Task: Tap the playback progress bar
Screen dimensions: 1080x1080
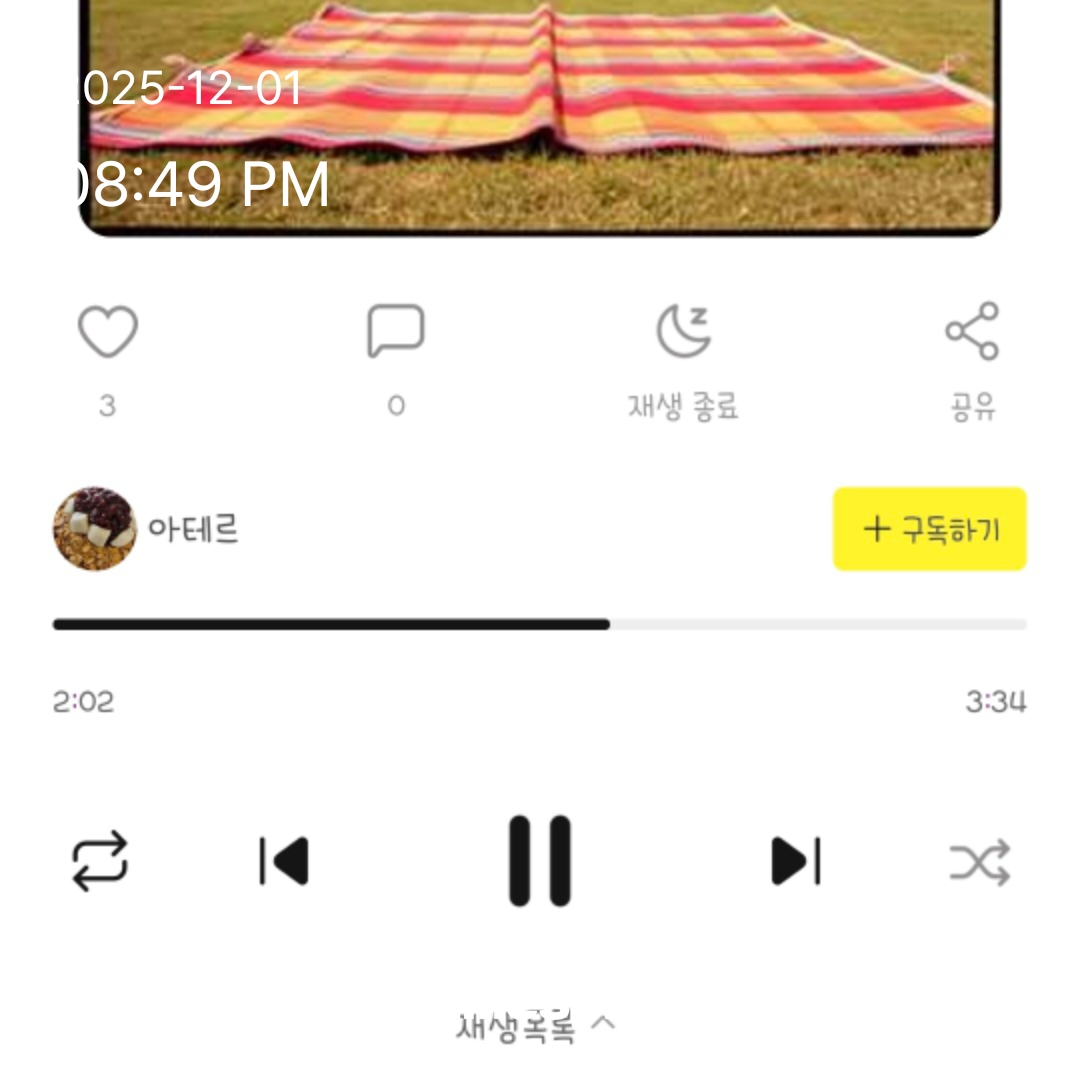Action: click(540, 625)
